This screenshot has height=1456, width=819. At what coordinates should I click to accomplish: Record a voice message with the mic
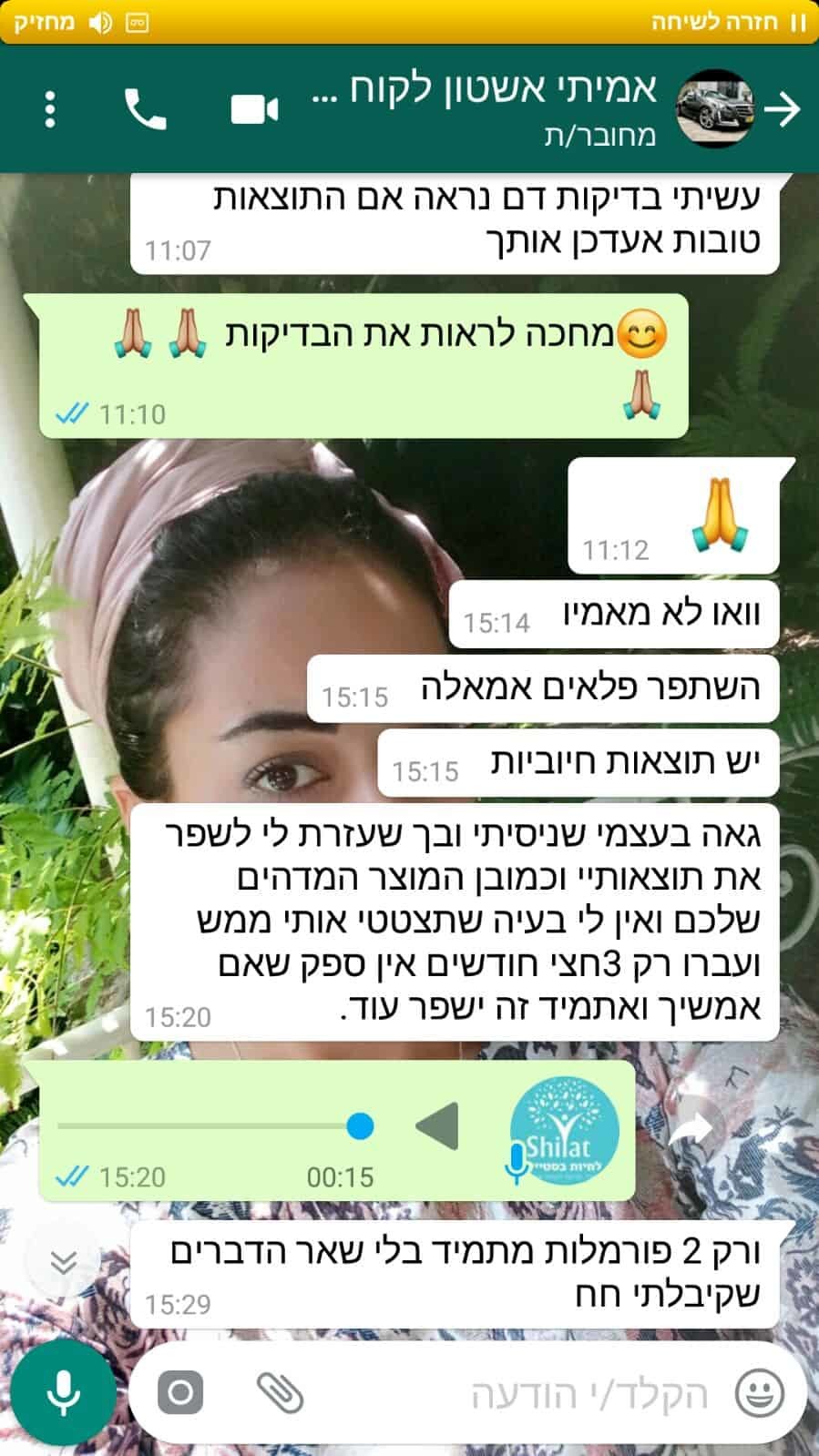point(63,1392)
